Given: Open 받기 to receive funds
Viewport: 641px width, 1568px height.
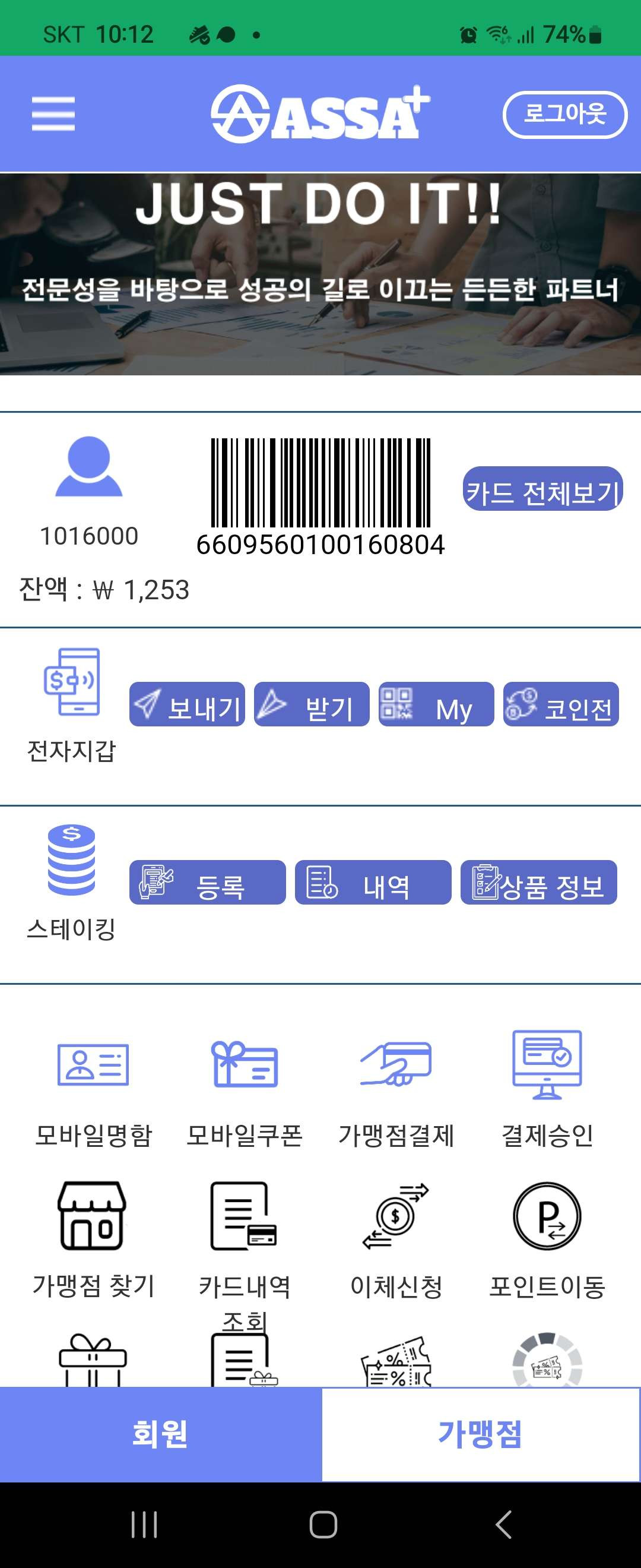Looking at the screenshot, I should coord(312,704).
